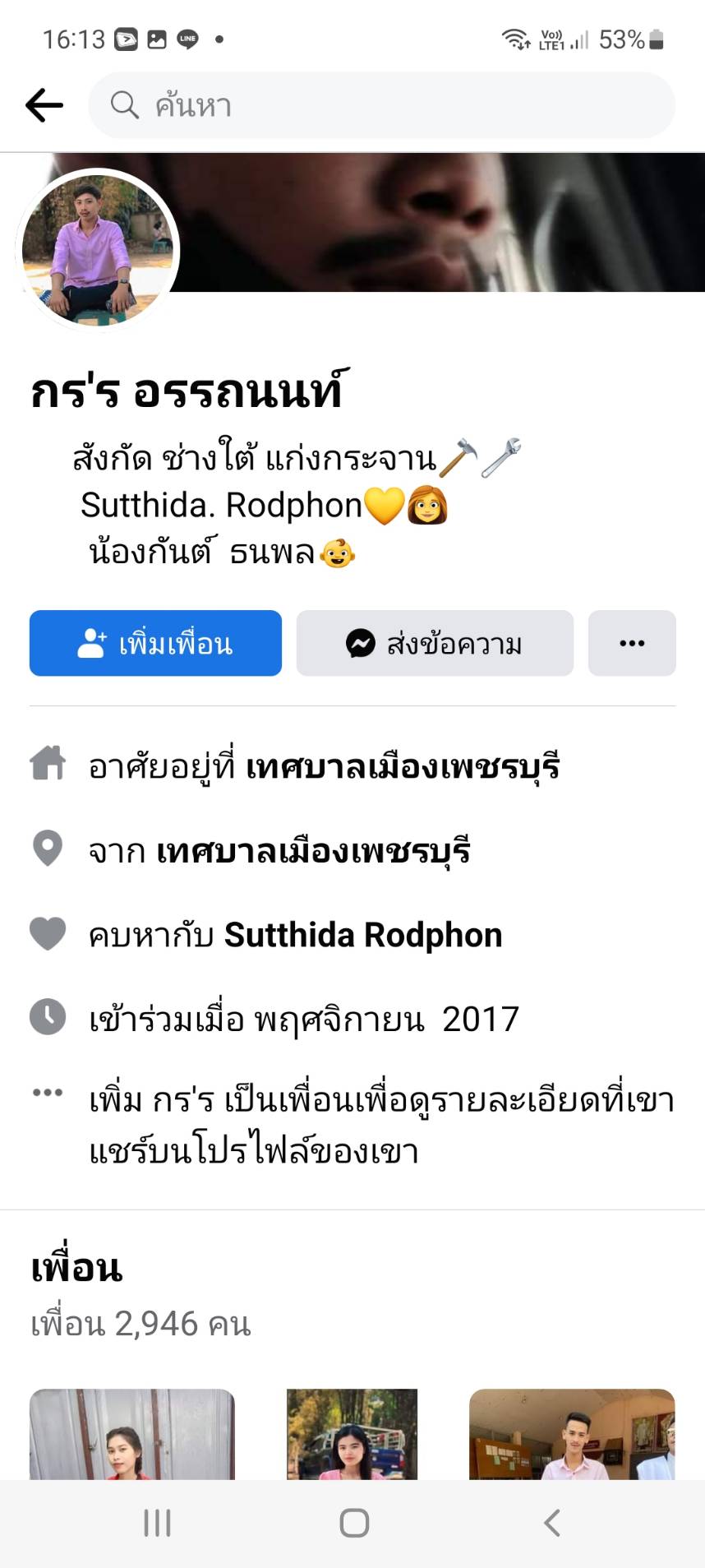Open recent apps from the navigation bar
This screenshot has height=1568, width=705.
click(x=157, y=1523)
